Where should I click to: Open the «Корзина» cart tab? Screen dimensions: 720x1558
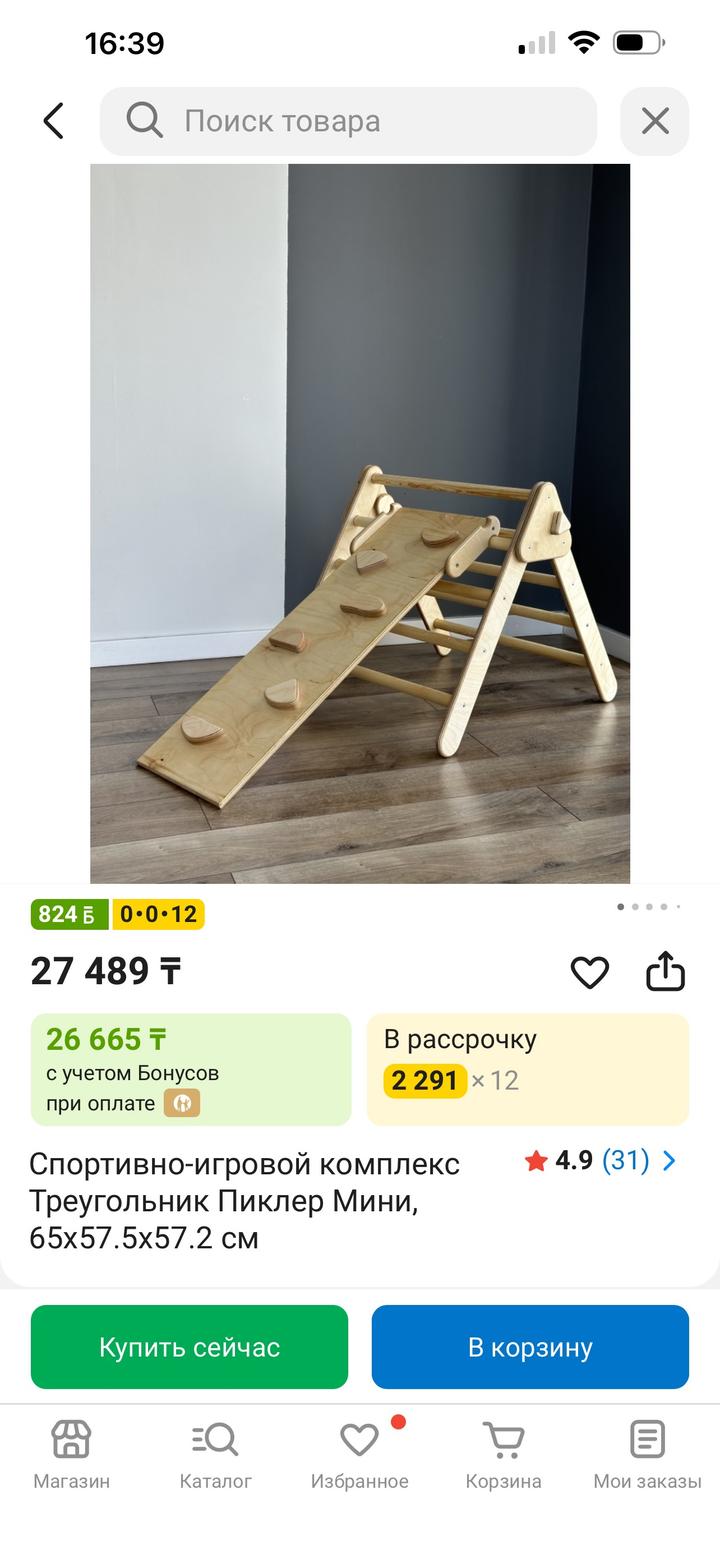[504, 1455]
